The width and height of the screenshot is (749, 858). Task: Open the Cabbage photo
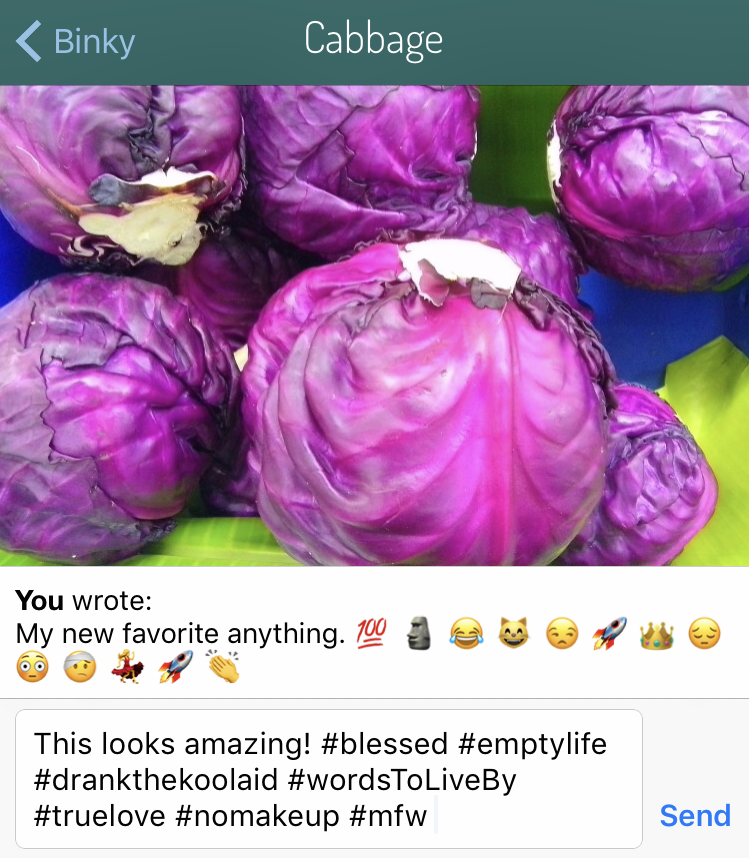point(374,325)
